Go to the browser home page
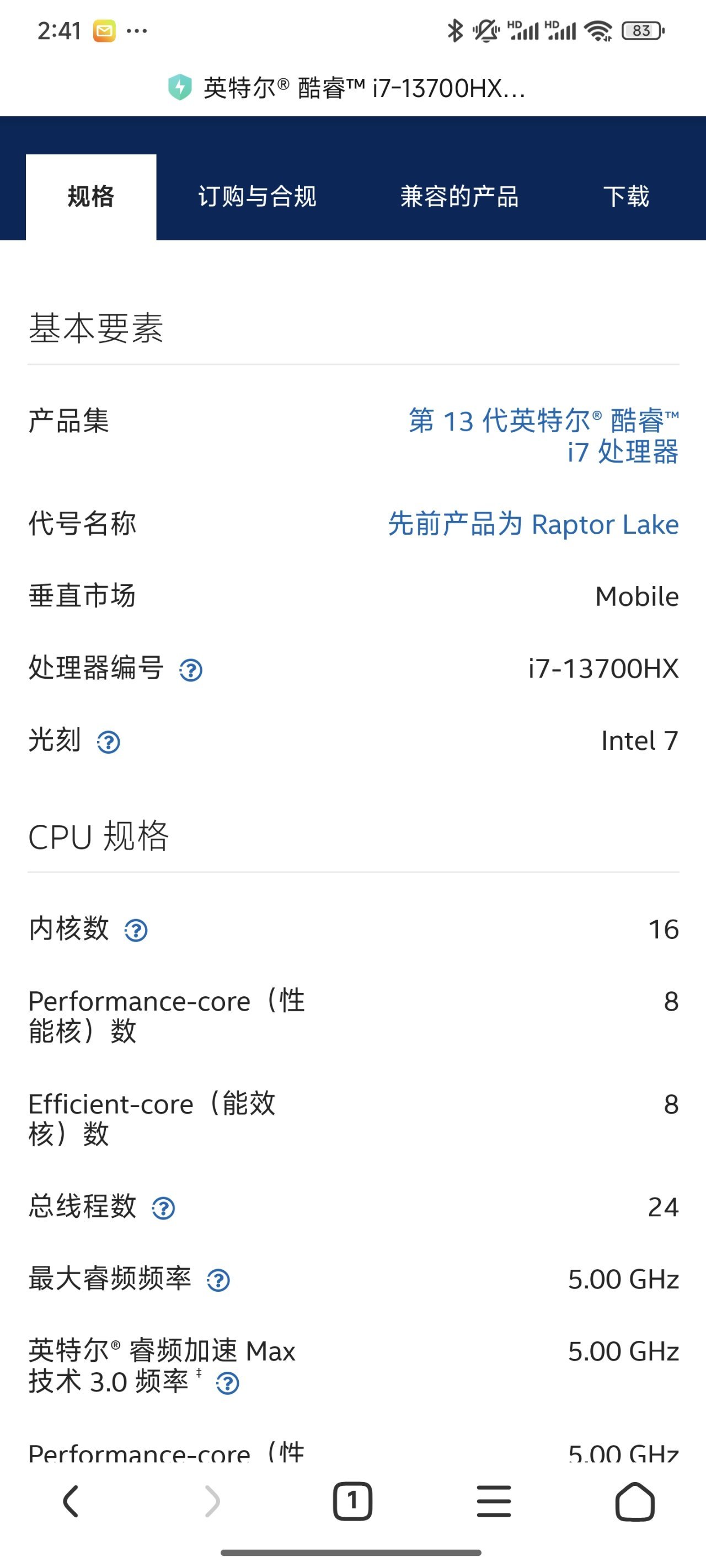 point(635,1501)
